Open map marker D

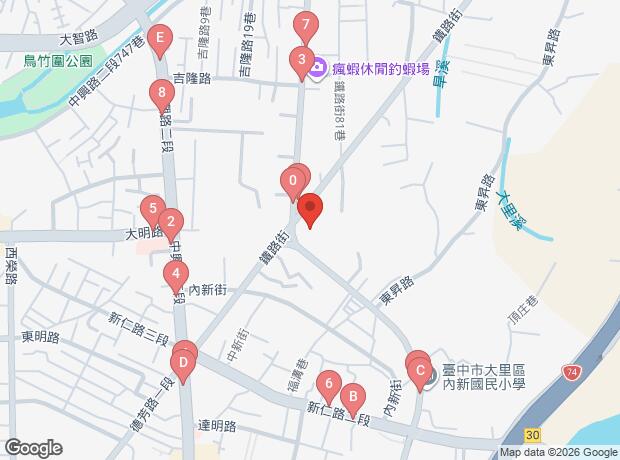click(x=184, y=360)
